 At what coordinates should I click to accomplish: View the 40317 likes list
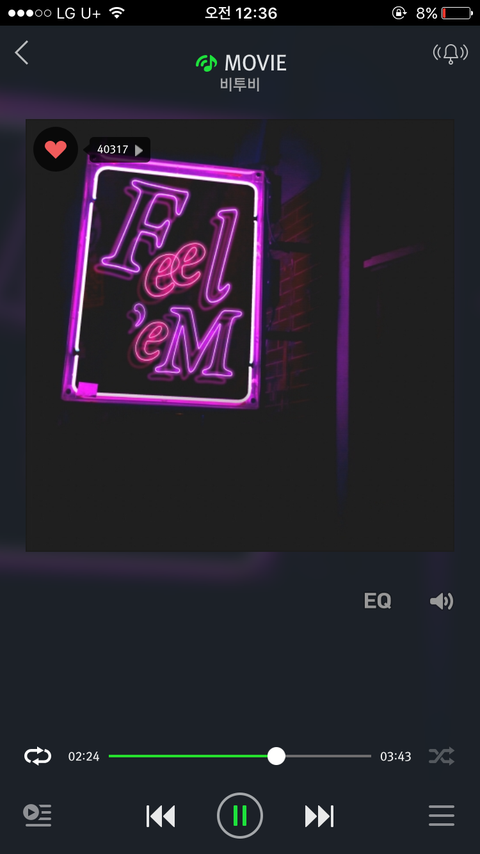pyautogui.click(x=120, y=149)
